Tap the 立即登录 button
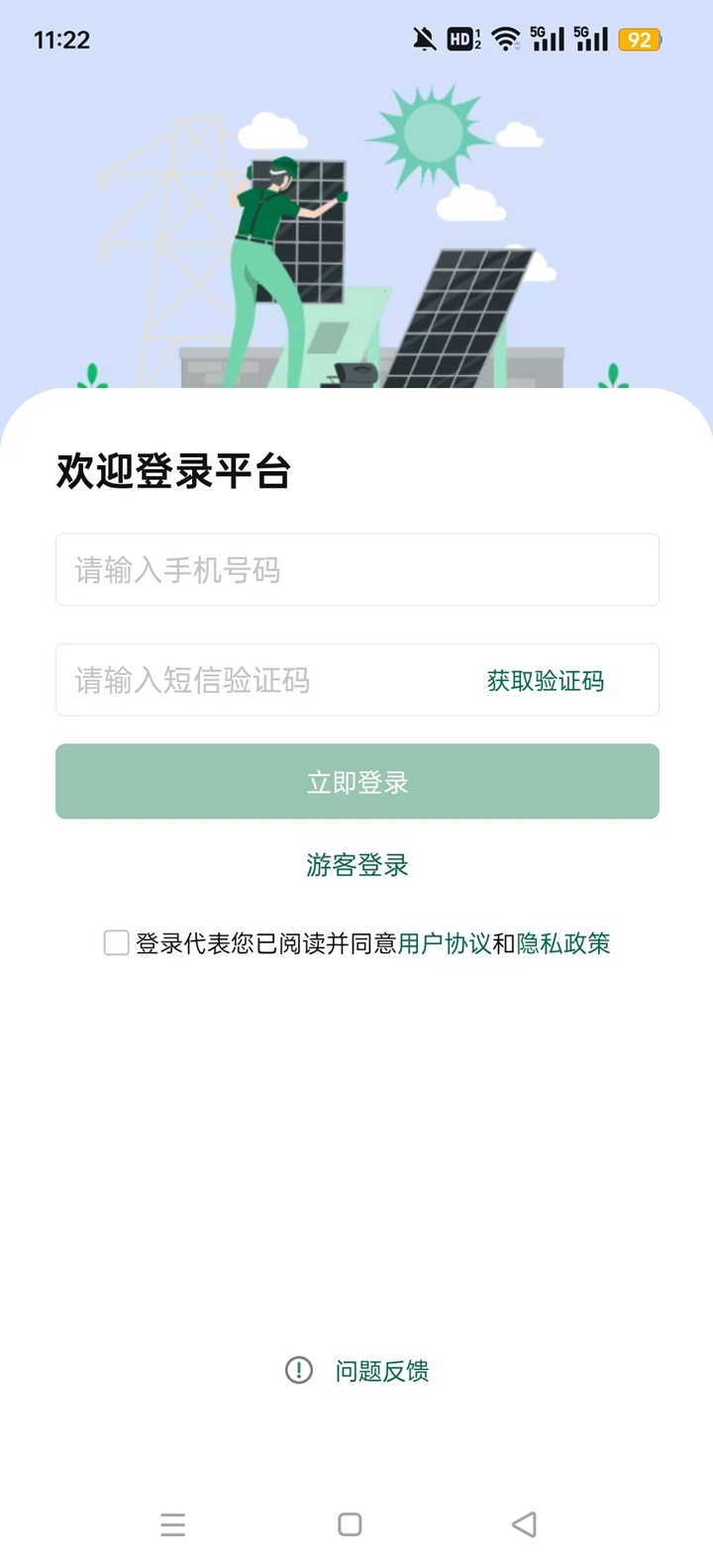This screenshot has width=713, height=1568. pyautogui.click(x=356, y=781)
